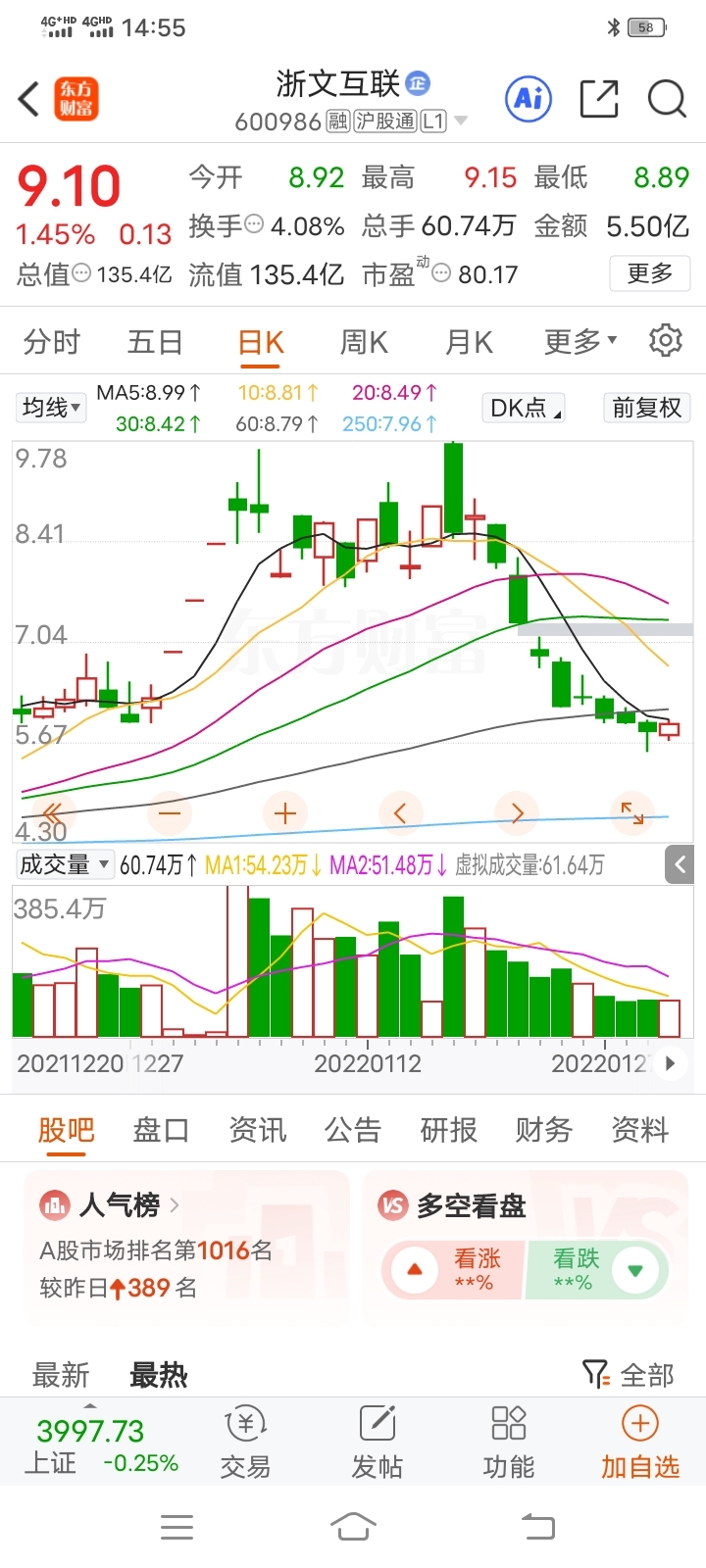Image resolution: width=706 pixels, height=1568 pixels.
Task: Share this stock page
Action: [599, 99]
